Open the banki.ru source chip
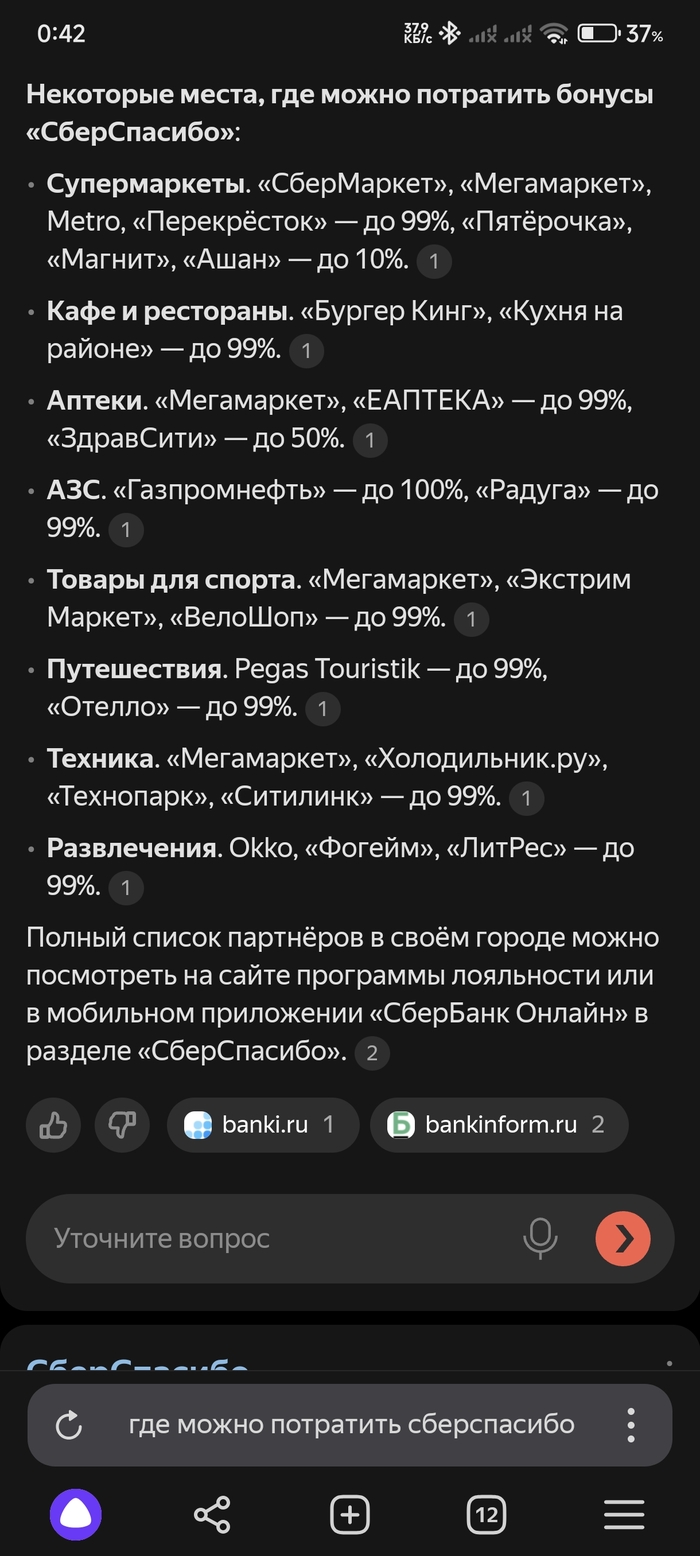The image size is (700, 1556). [x=263, y=1125]
